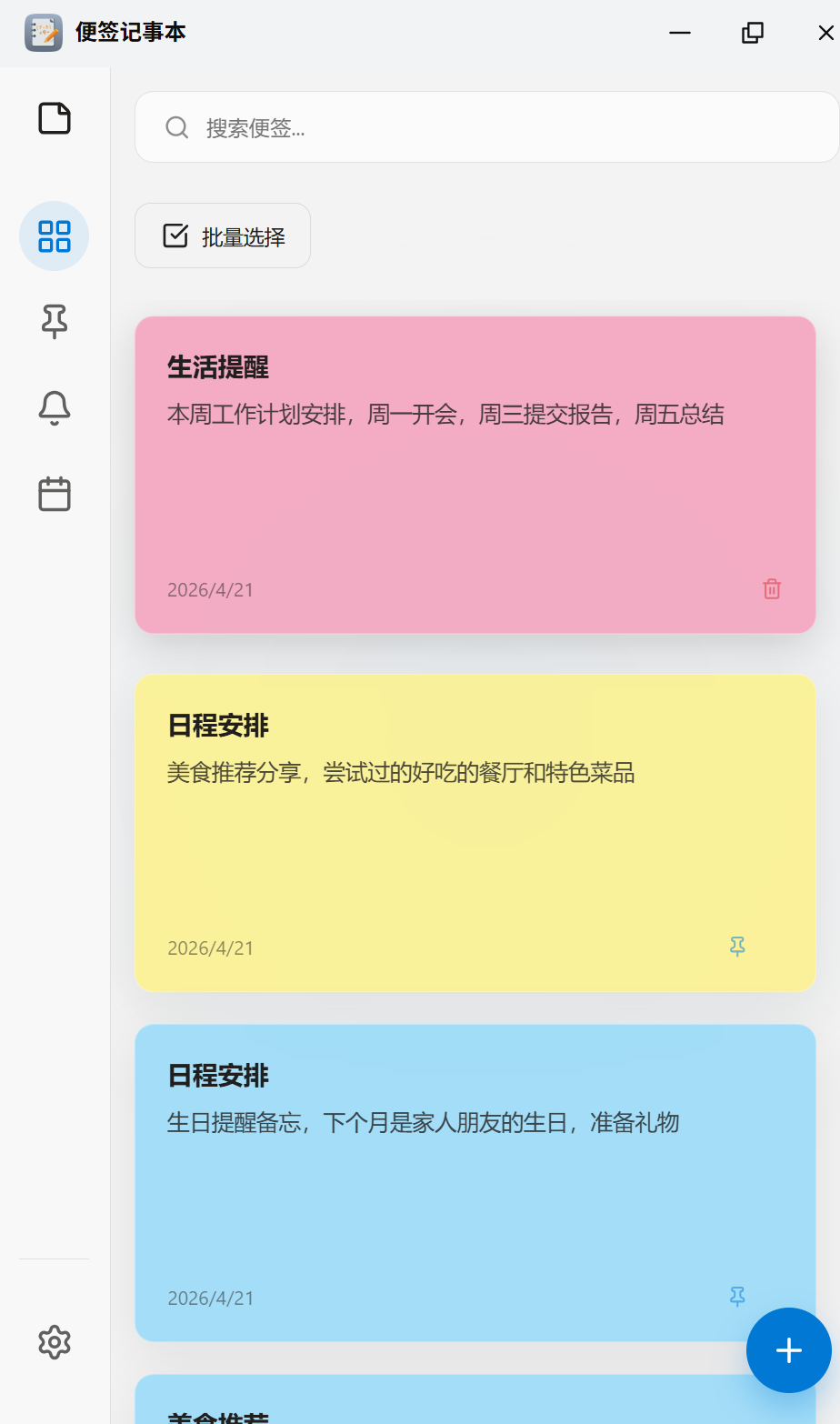
Task: Pin the blue 生日提醒备忘 note
Action: pos(737,1297)
